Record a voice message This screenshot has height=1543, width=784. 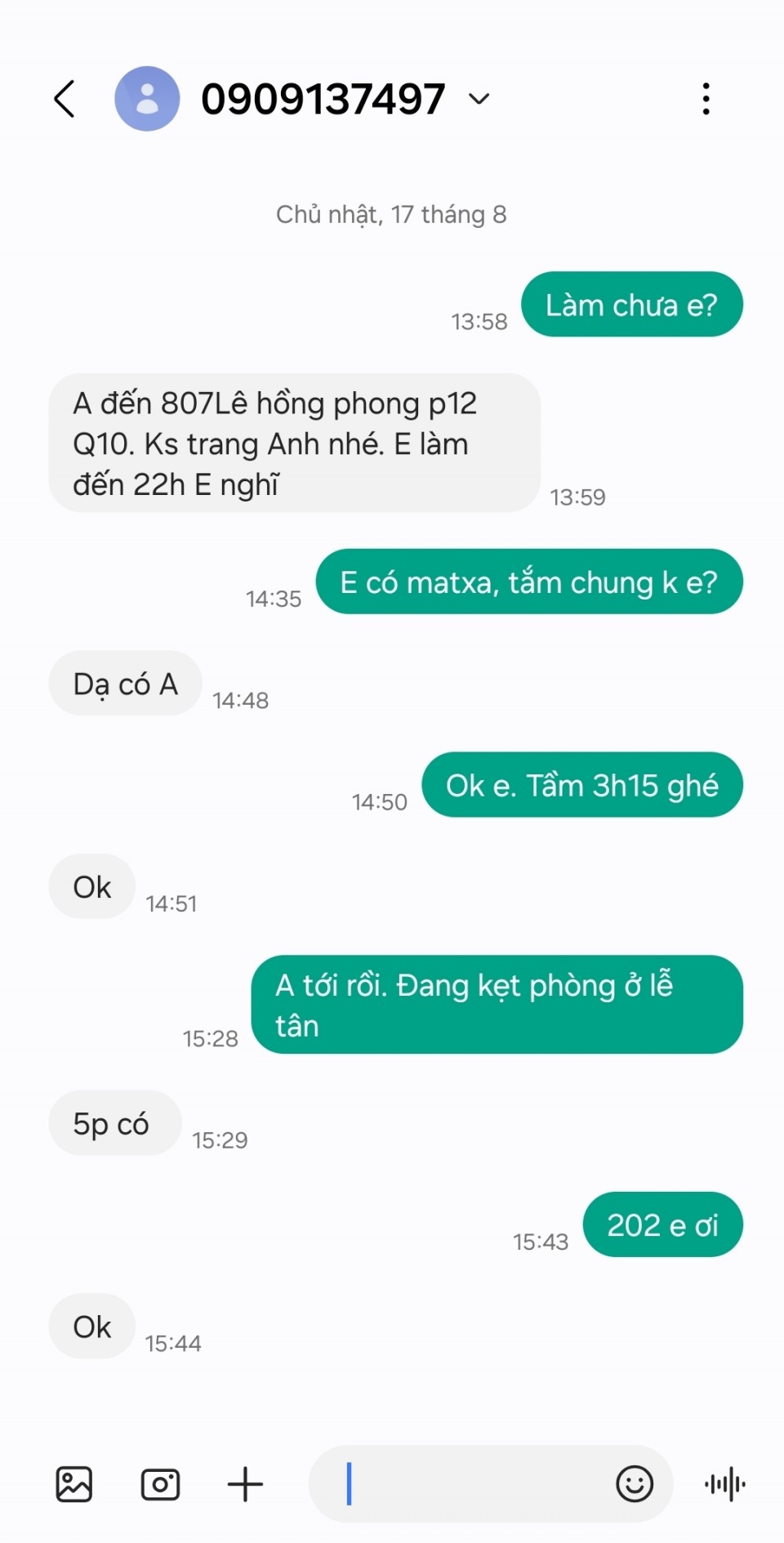pyautogui.click(x=725, y=1483)
